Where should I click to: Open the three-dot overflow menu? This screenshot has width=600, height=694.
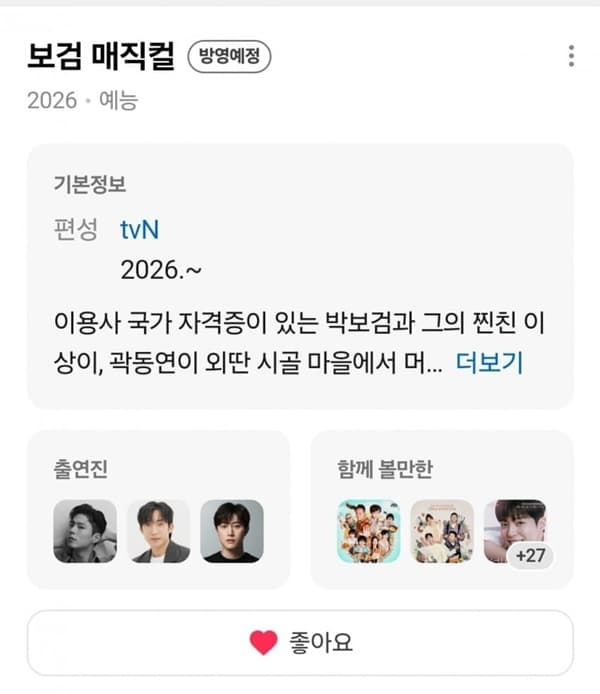[571, 56]
